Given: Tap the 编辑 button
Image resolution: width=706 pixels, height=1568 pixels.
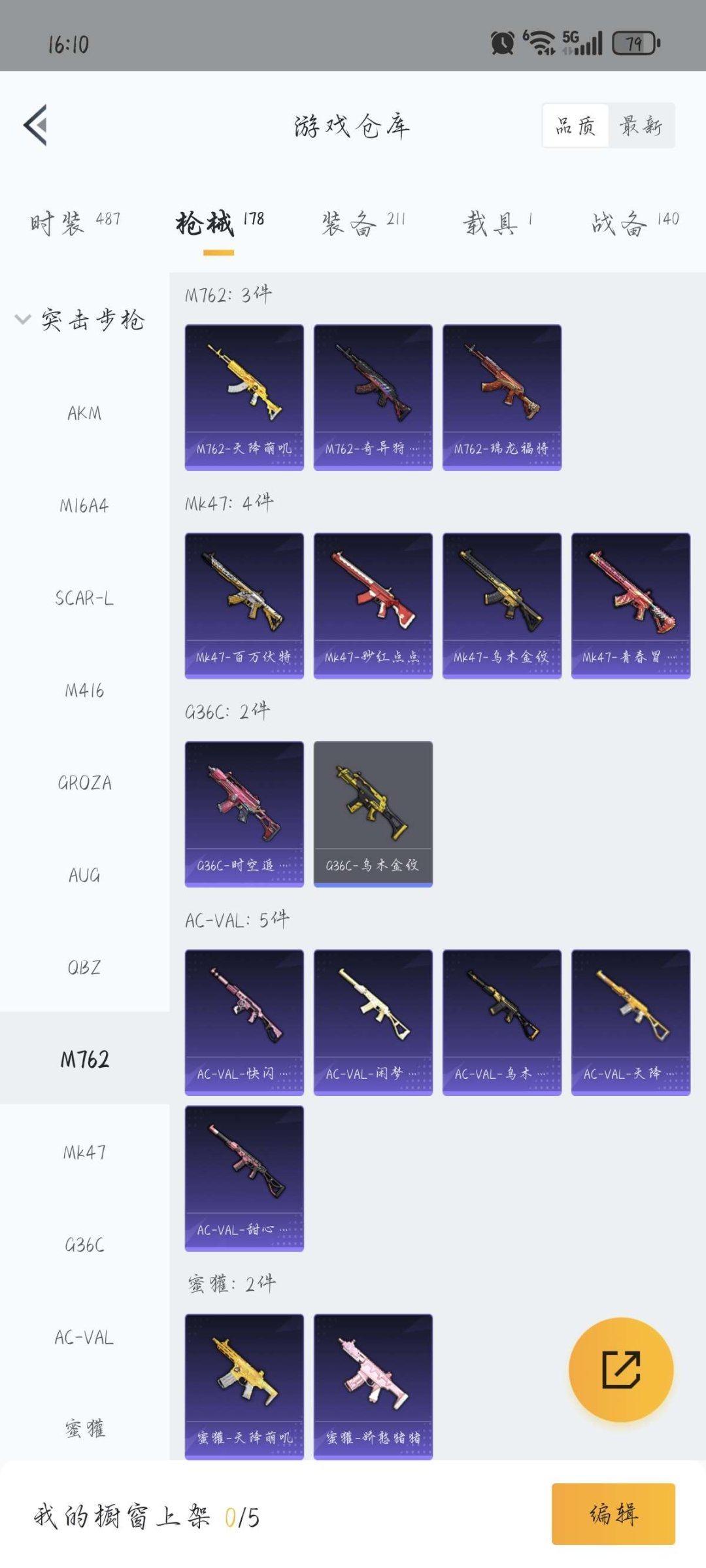Looking at the screenshot, I should point(613,1514).
